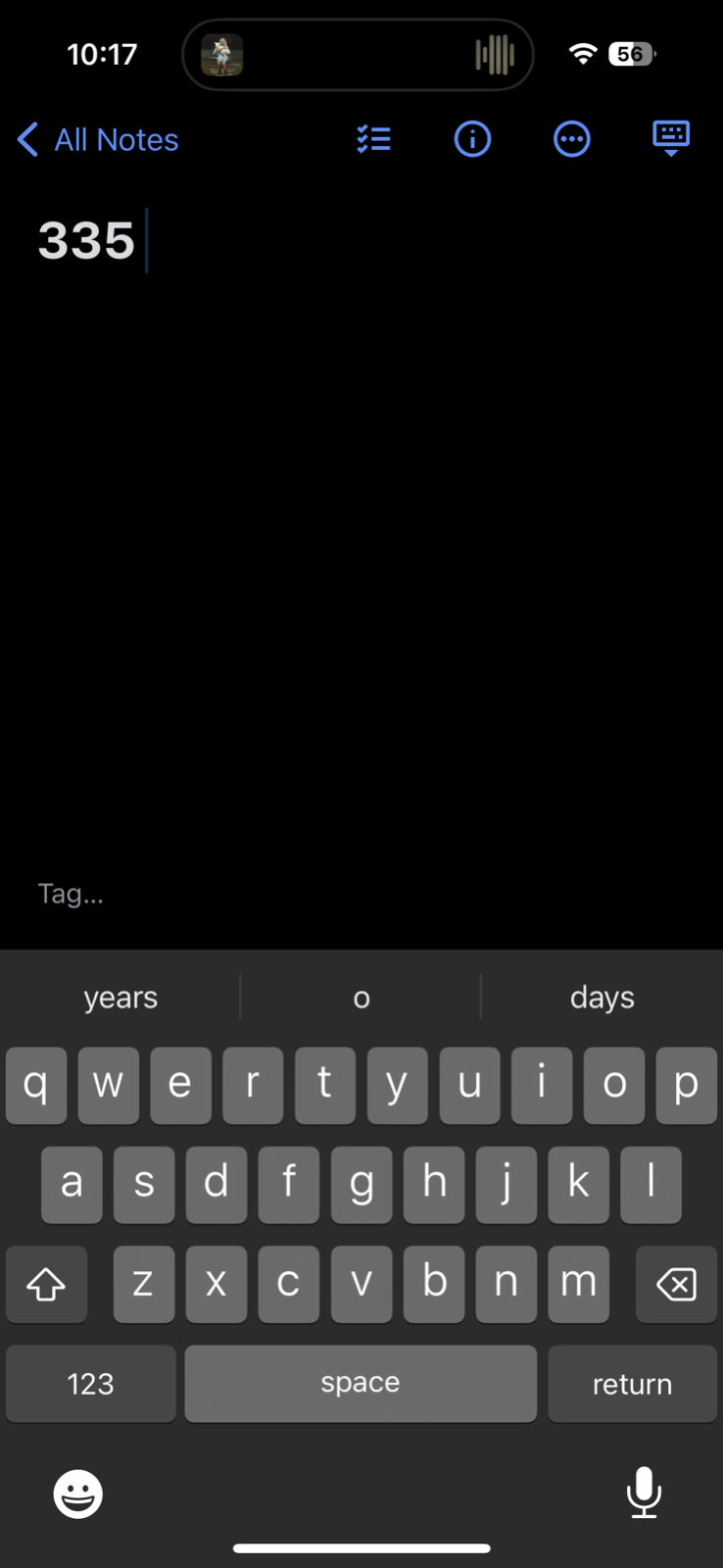Start dictation with the microphone
723x1568 pixels.
(644, 1493)
